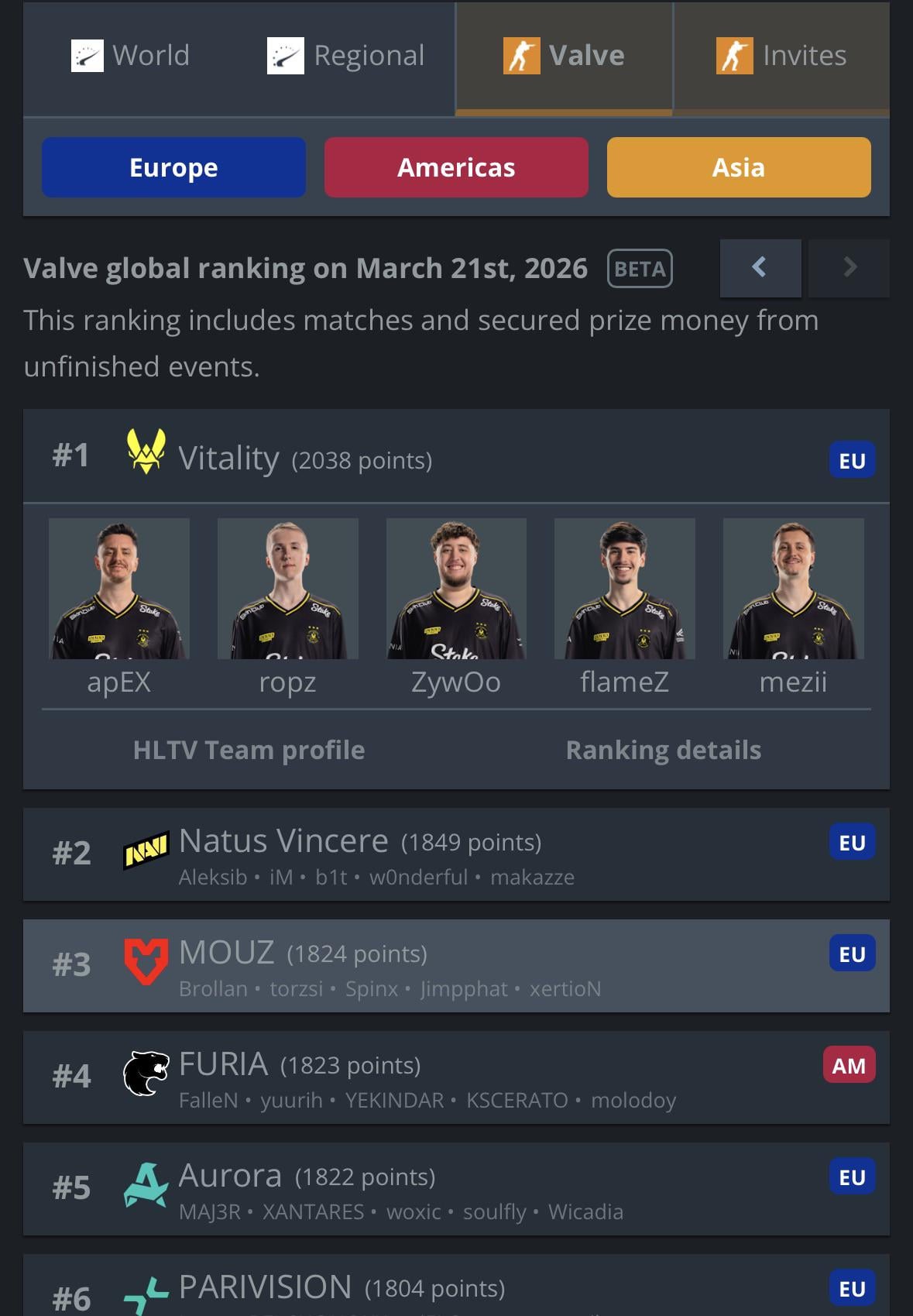Go to the previous ranking date

[760, 268]
